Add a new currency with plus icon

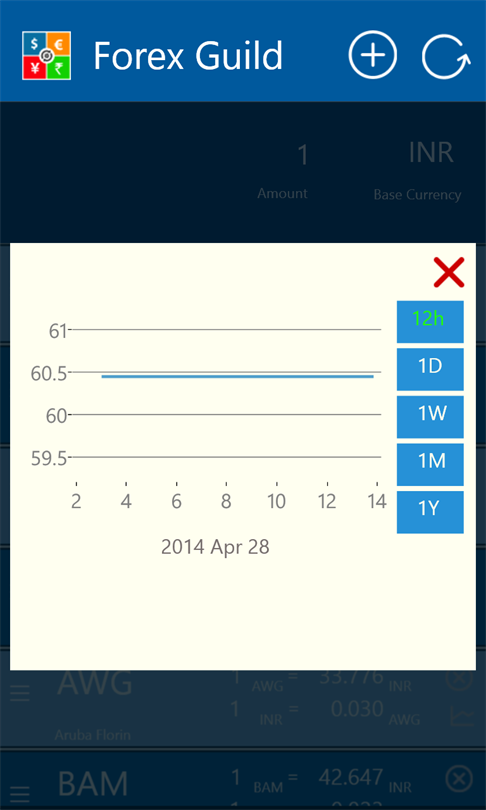point(372,55)
